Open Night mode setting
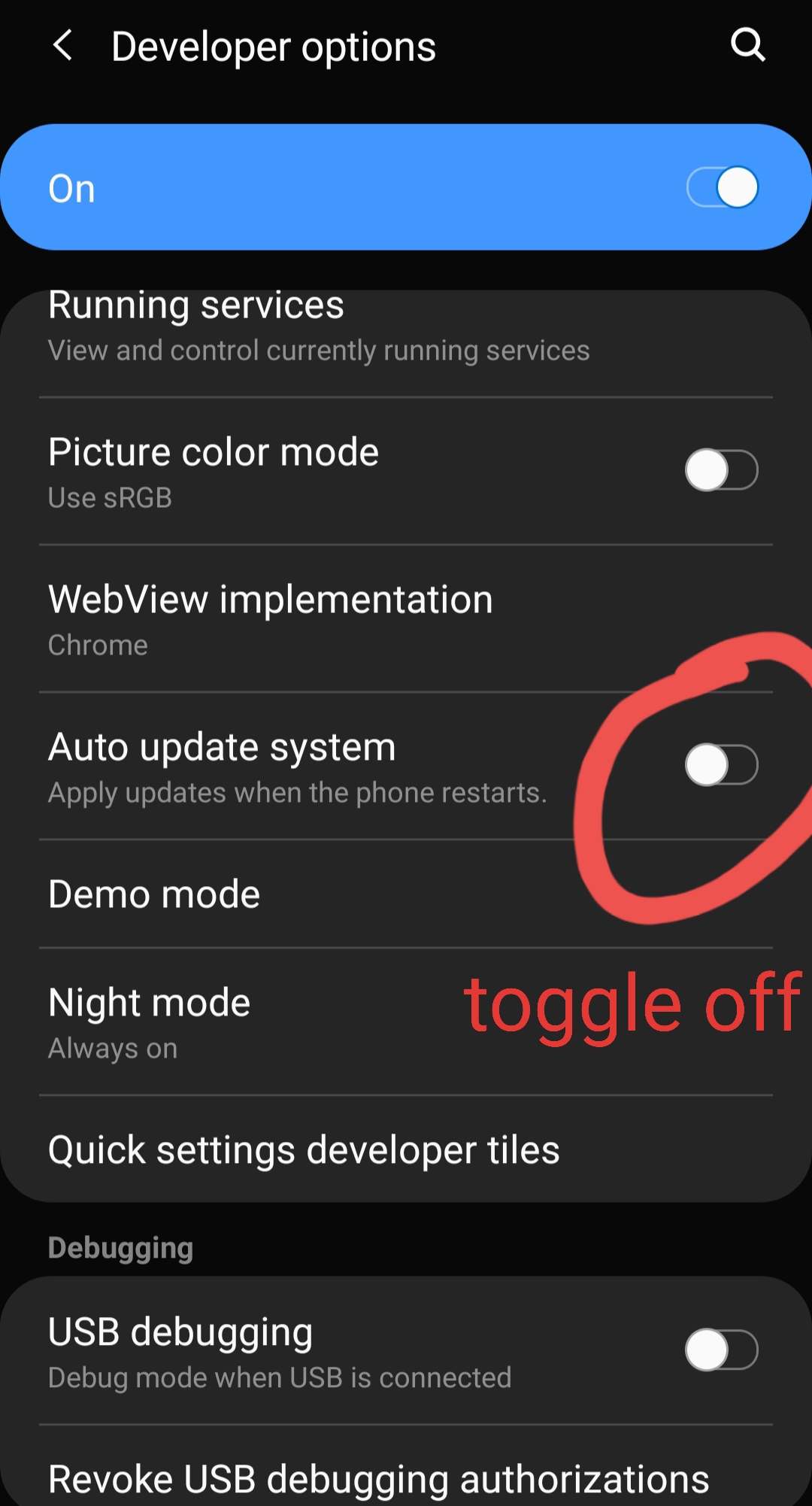Screen dimensions: 812x1506 406,1022
